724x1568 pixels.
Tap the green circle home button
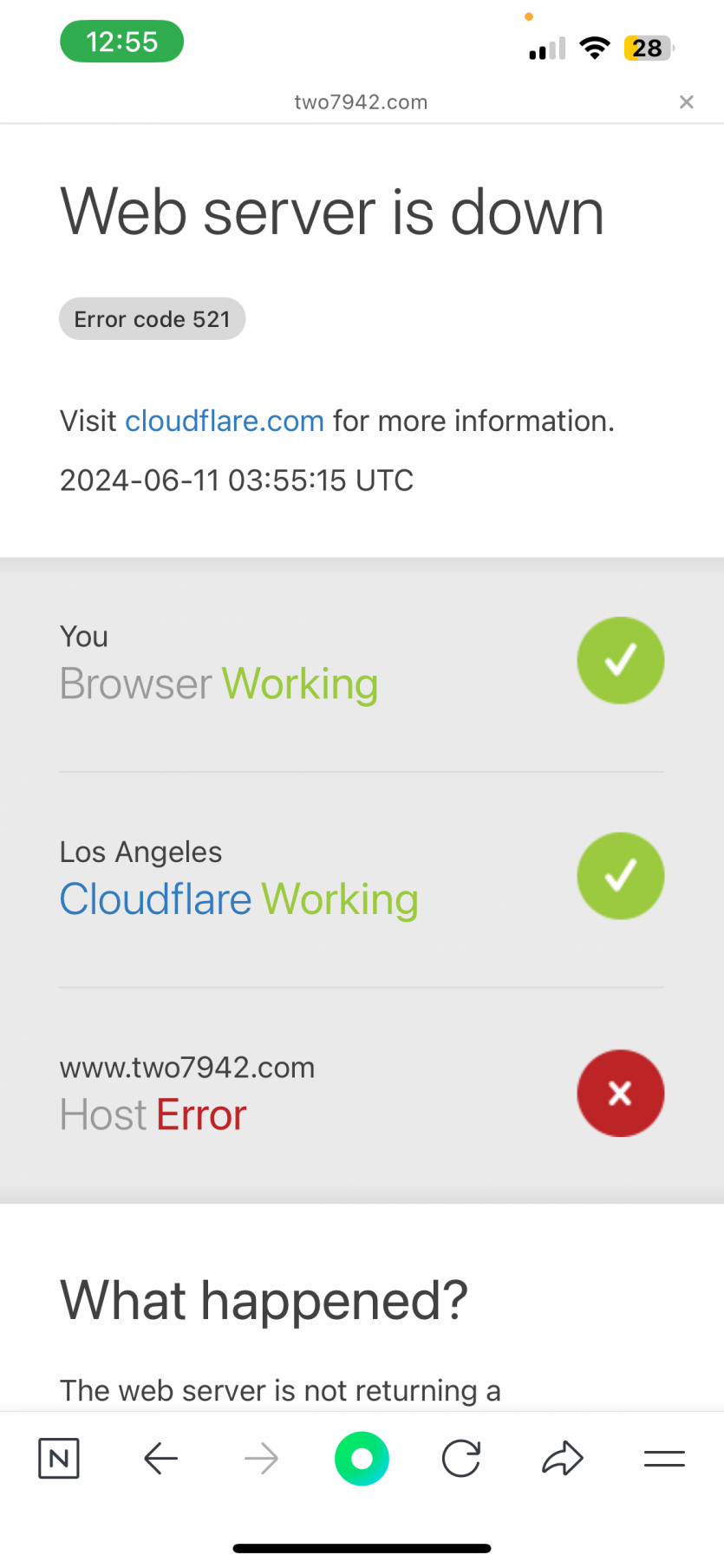click(362, 1458)
